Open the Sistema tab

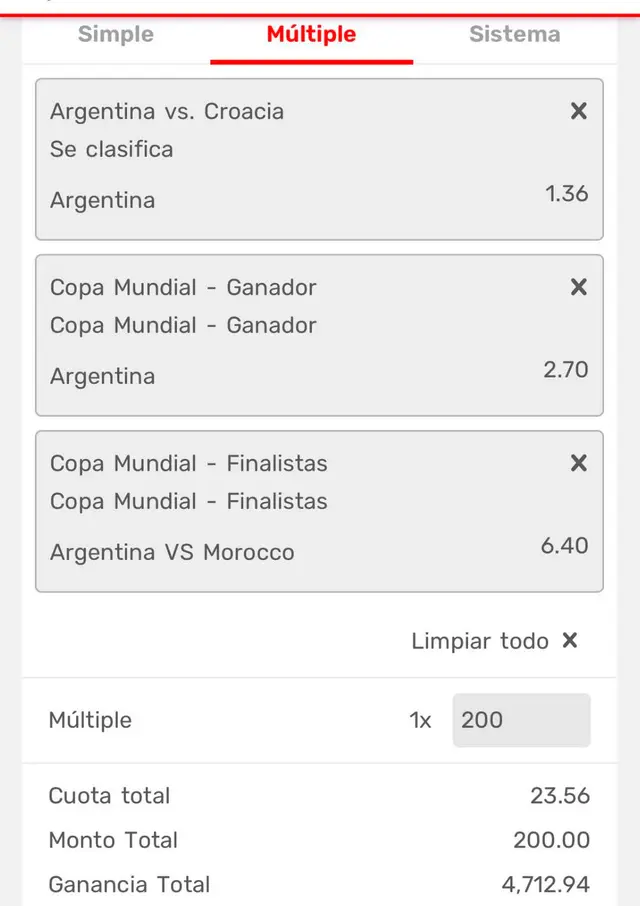point(514,35)
